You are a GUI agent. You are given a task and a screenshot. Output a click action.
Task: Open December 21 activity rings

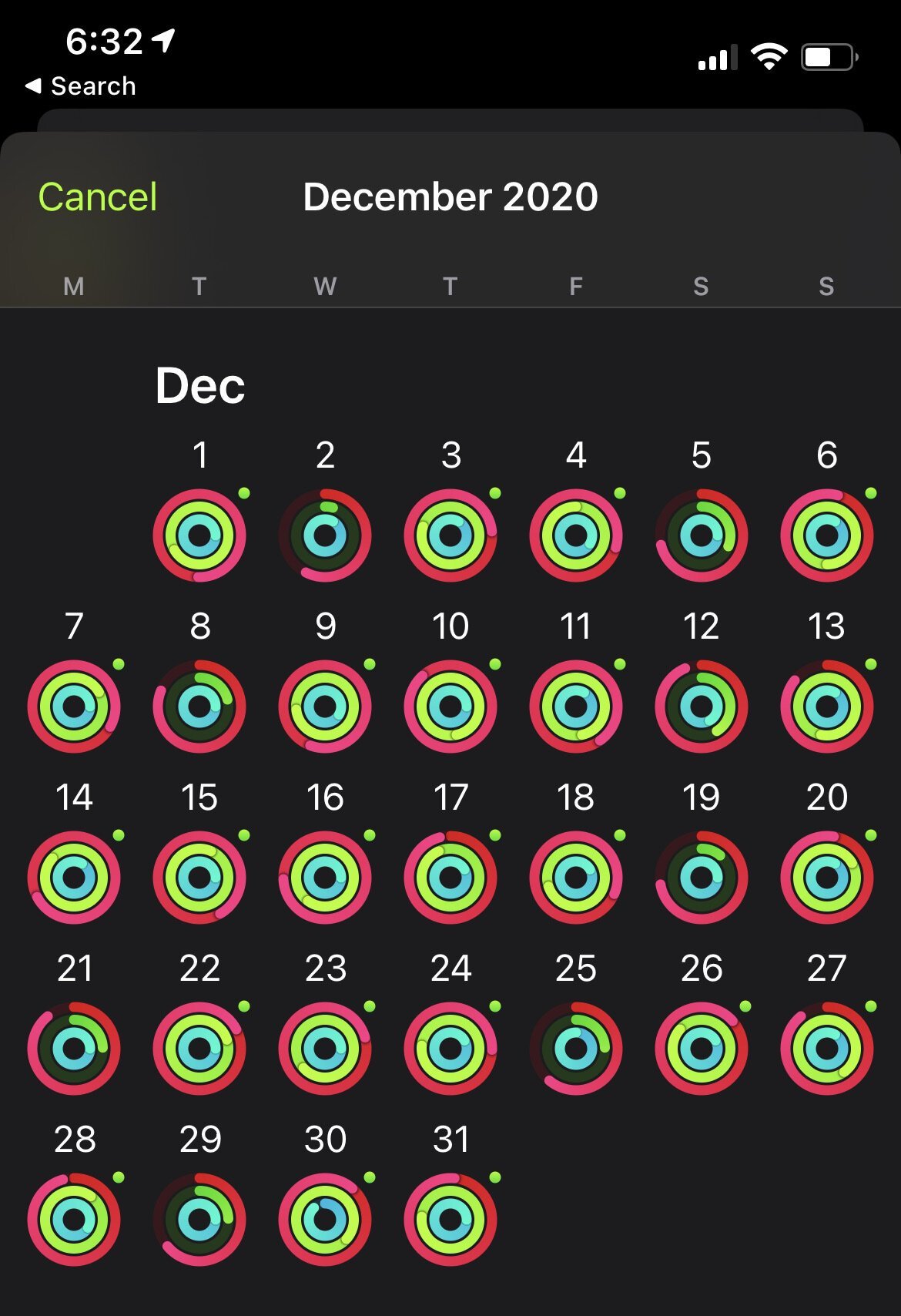coord(74,1048)
